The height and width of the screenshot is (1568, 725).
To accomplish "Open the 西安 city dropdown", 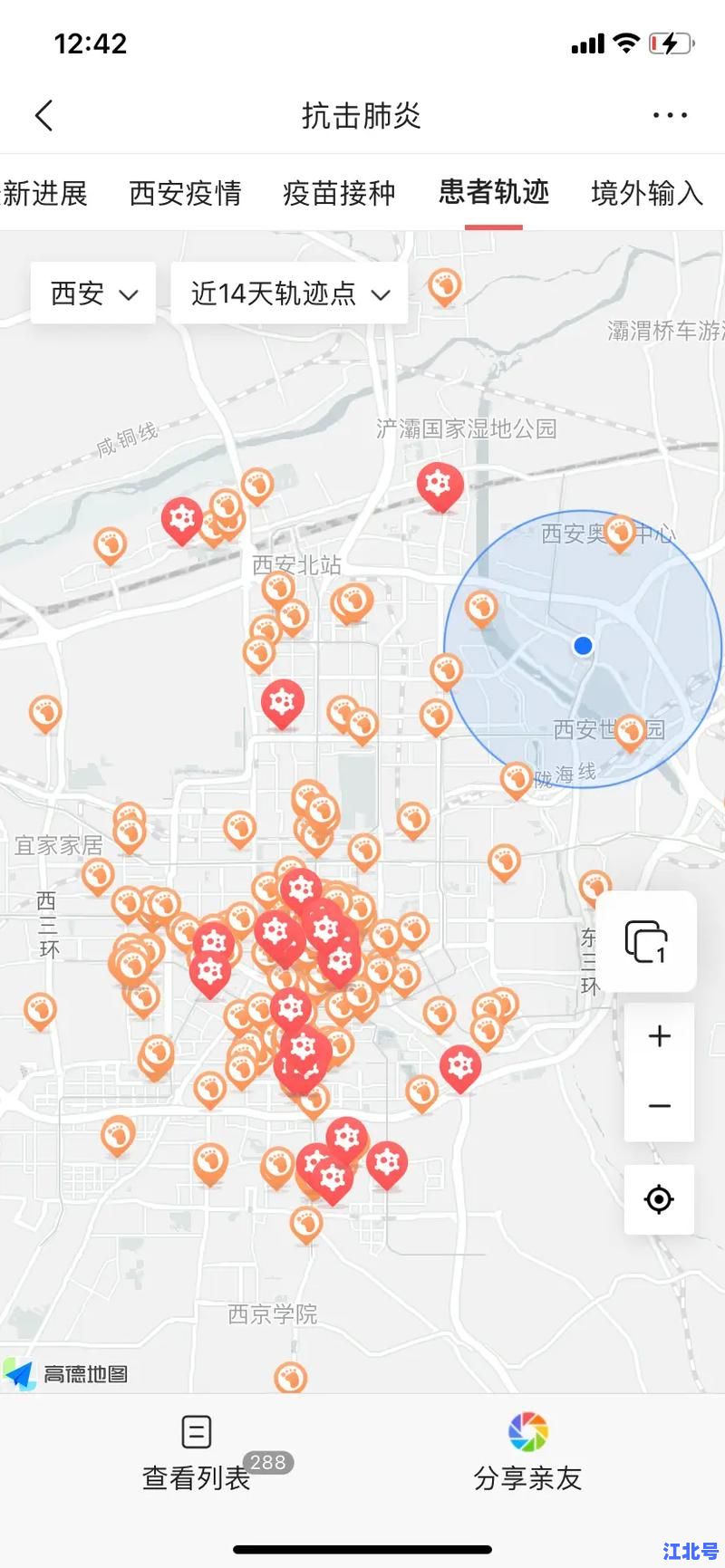I will [x=92, y=292].
